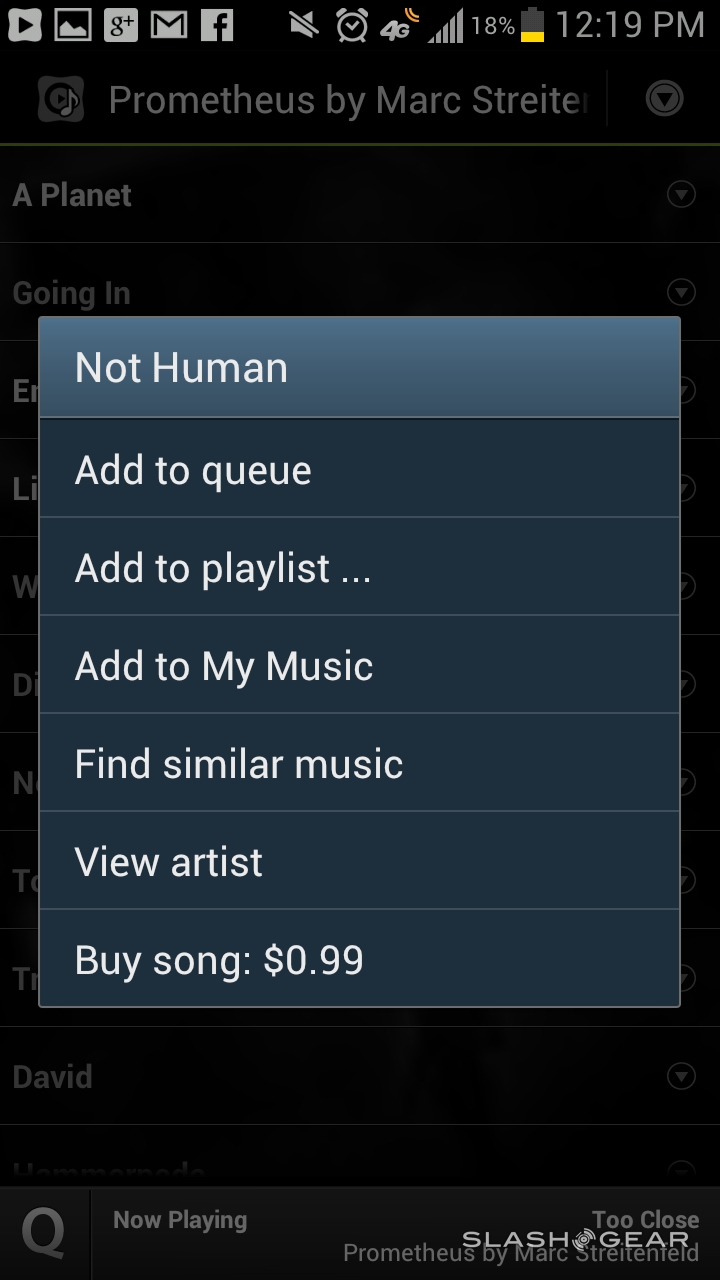Open the Now Playing bar

(x=400, y=1234)
